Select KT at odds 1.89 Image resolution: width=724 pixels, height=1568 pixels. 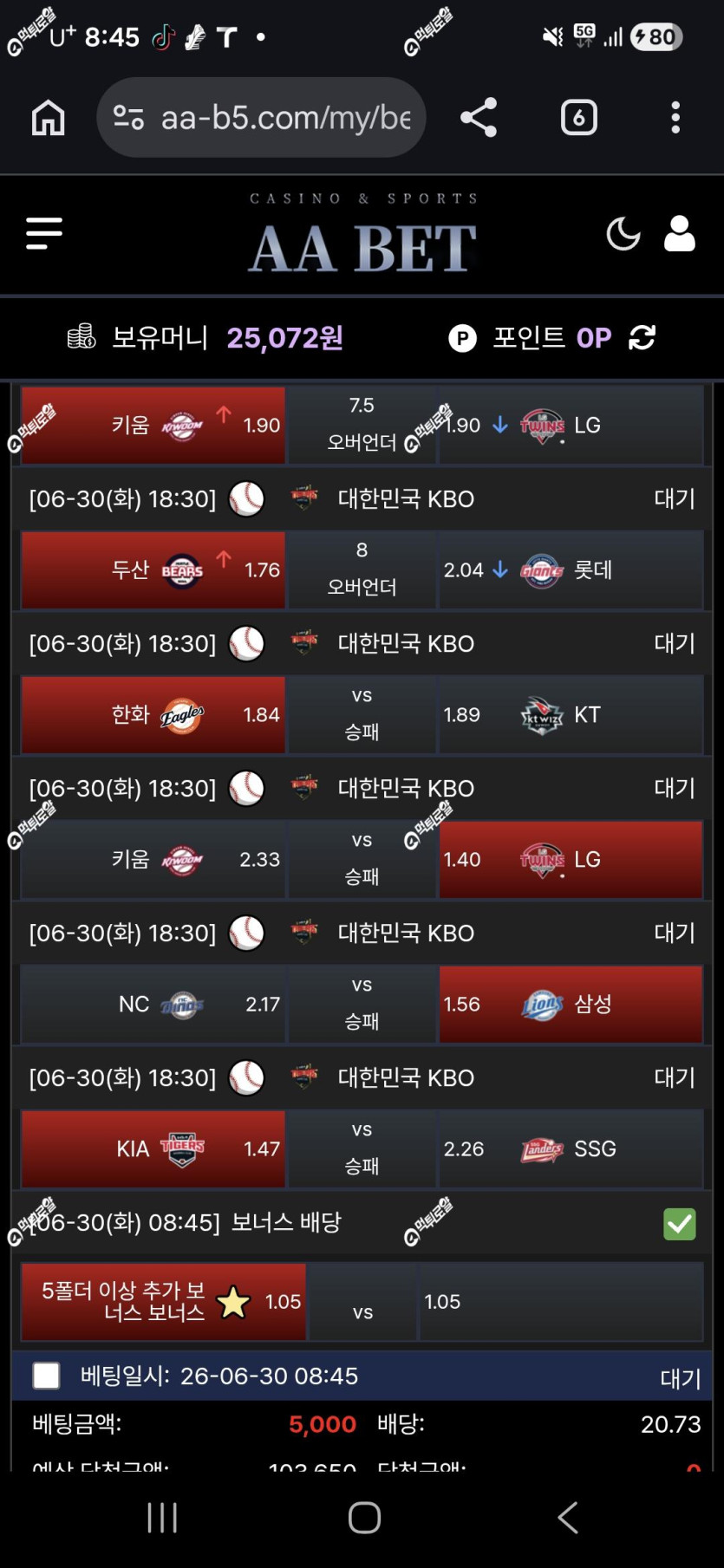[x=571, y=714]
